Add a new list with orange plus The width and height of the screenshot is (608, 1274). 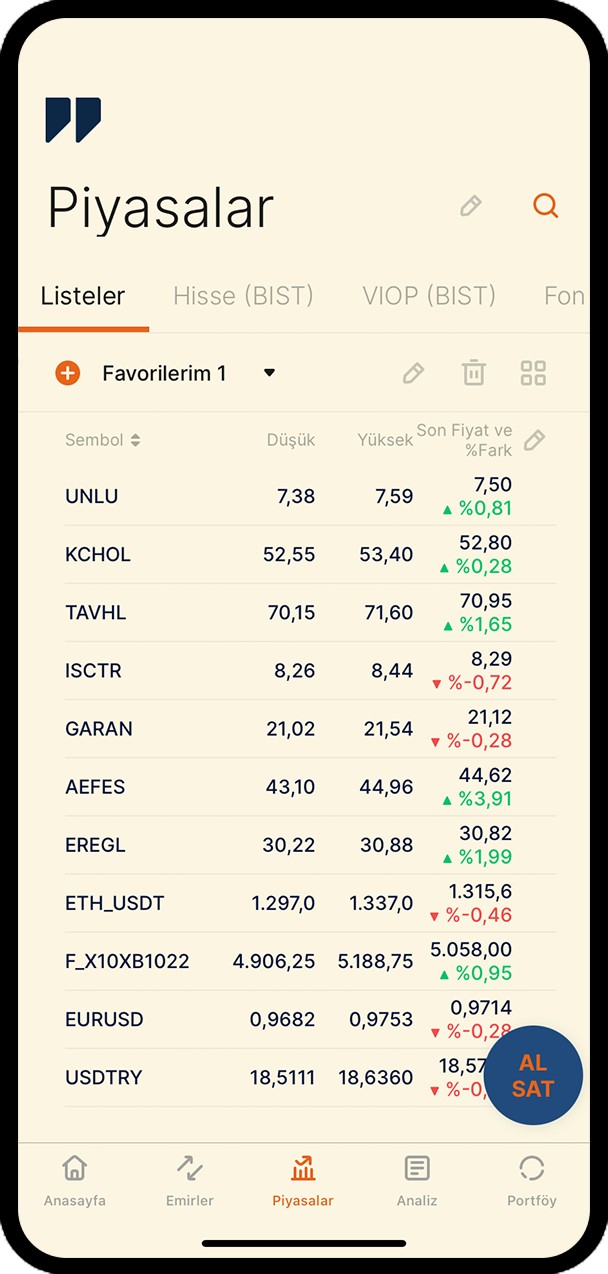(x=67, y=373)
